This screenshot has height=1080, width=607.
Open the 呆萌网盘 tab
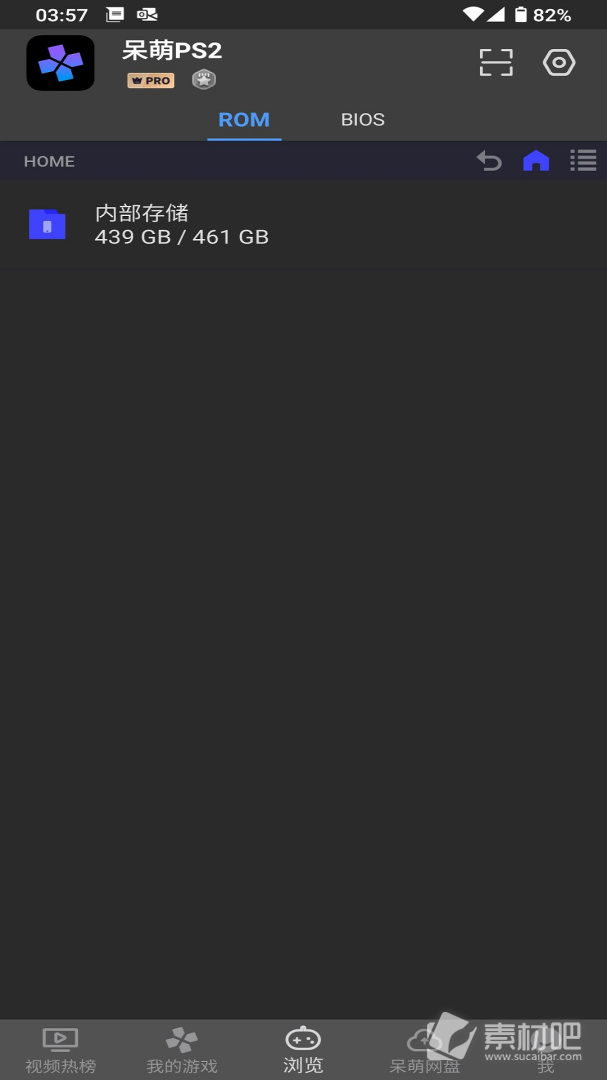click(424, 1050)
